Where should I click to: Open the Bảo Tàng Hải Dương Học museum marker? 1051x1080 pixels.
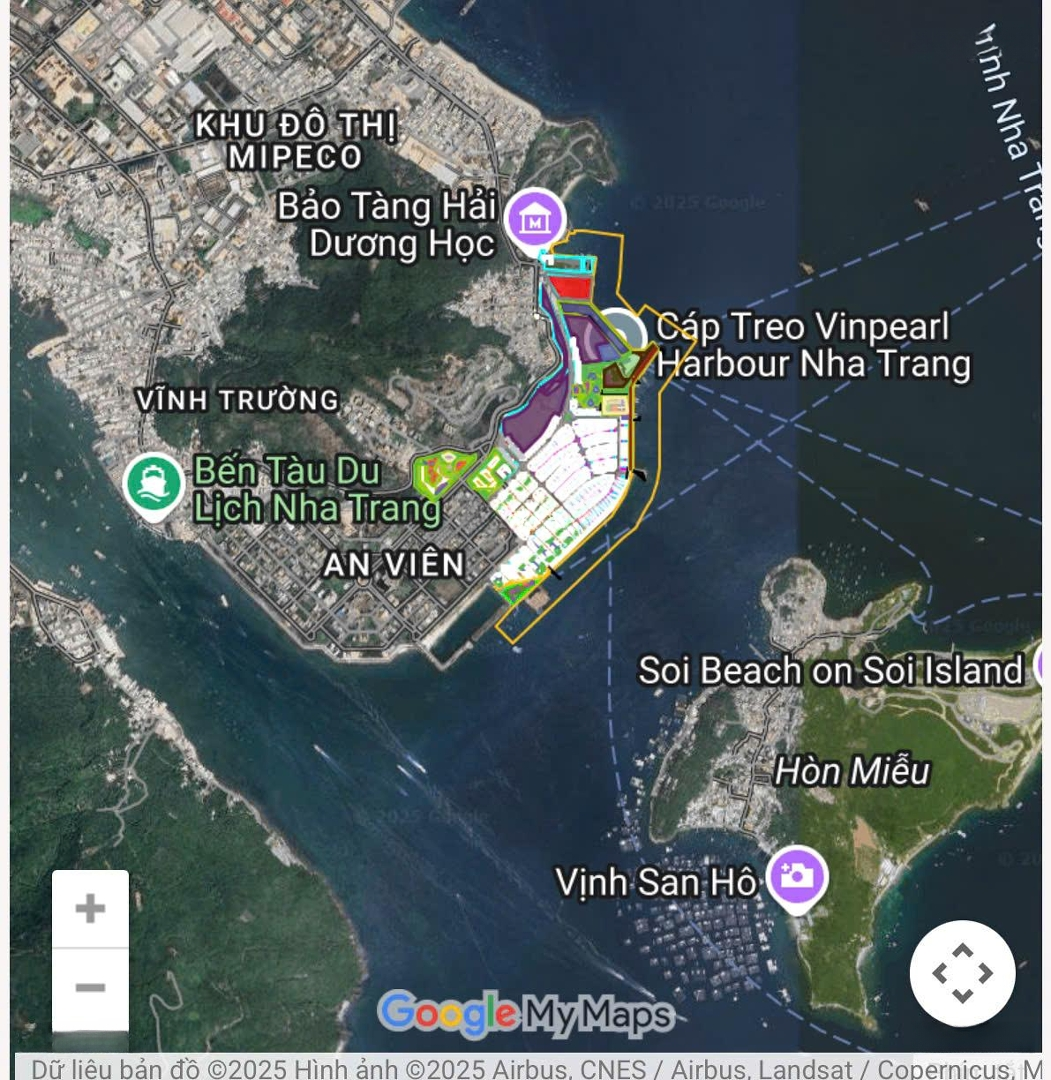point(535,219)
